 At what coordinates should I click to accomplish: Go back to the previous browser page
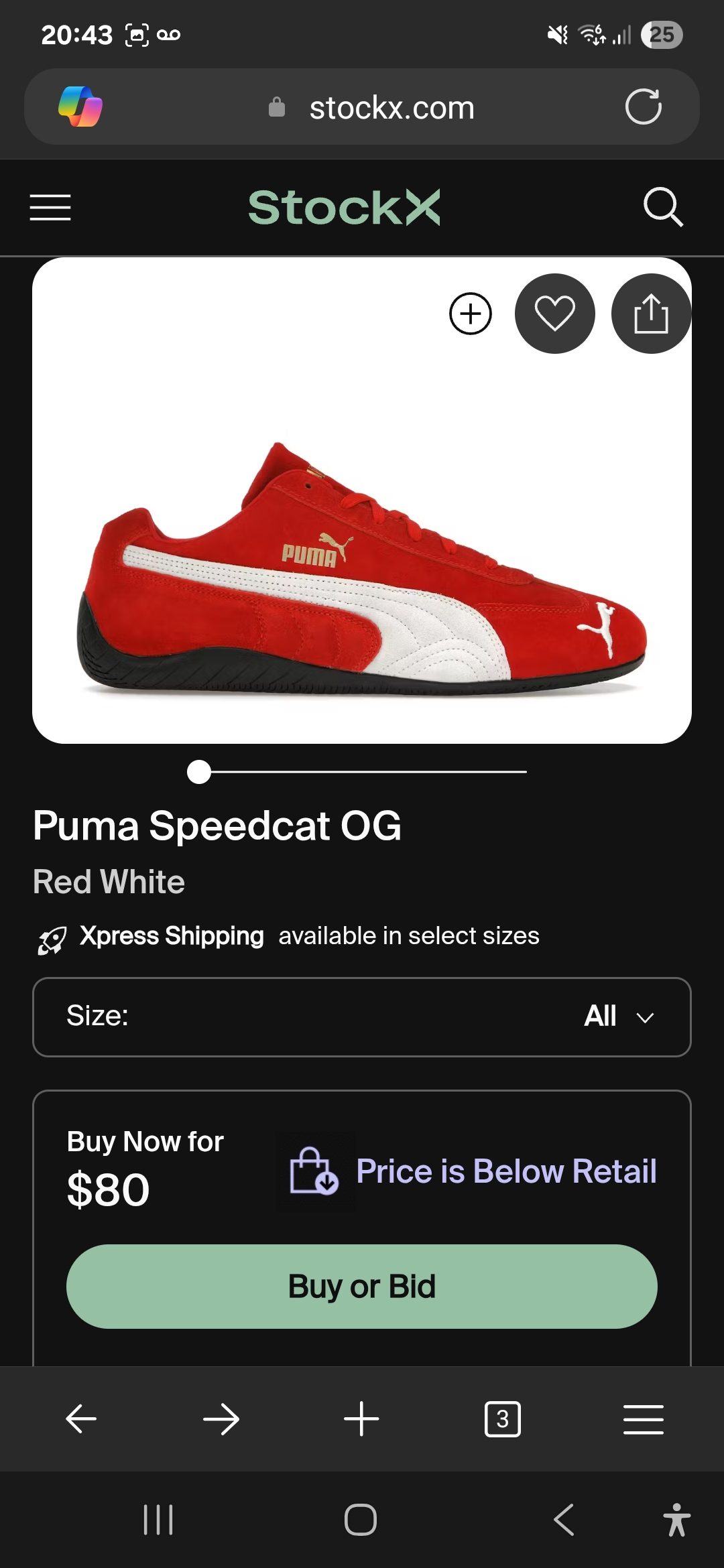pos(81,1419)
